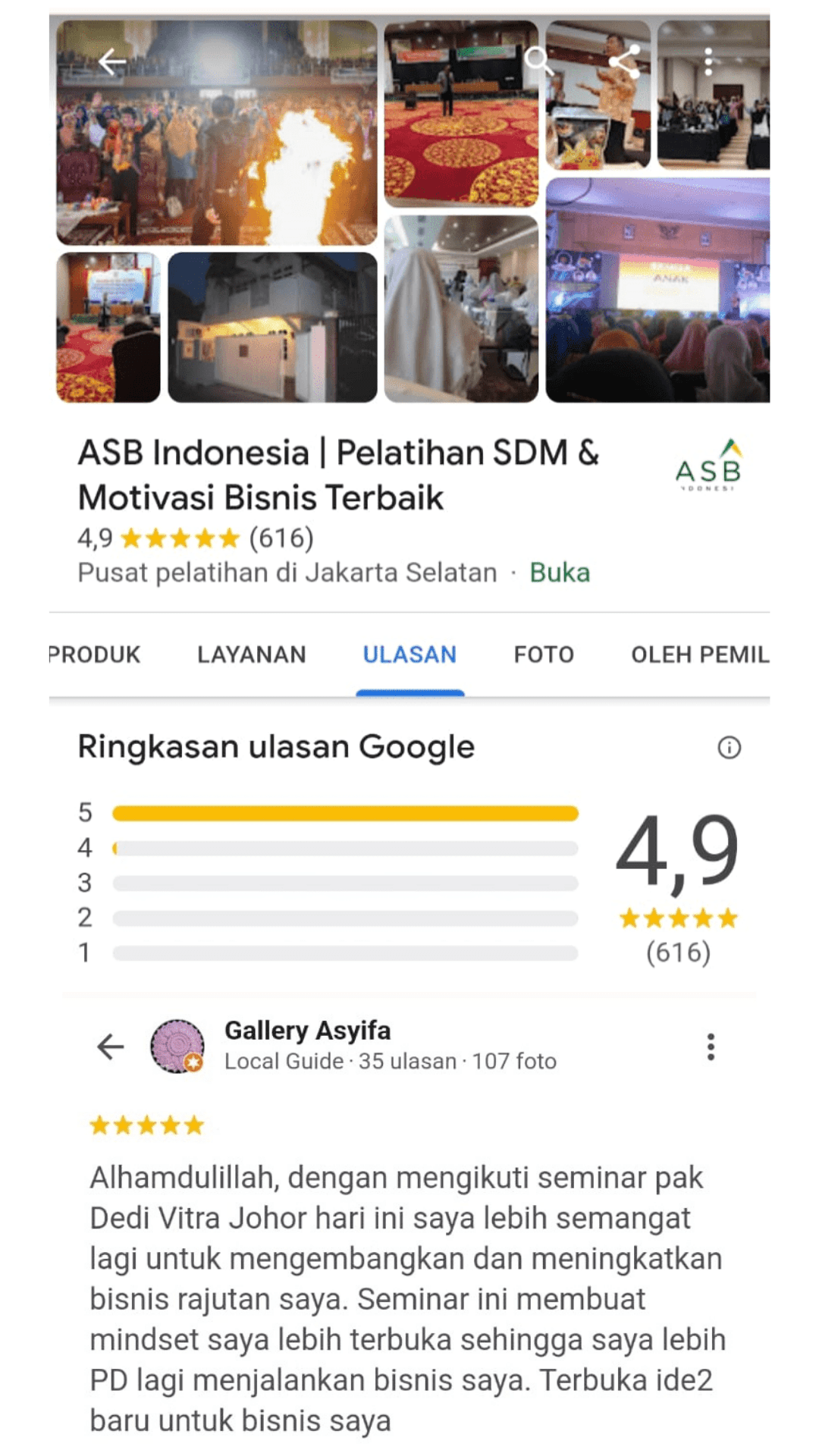Viewport: 819px width, 1456px height.
Task: Tap the back arrow beside Gallery Asyifa
Action: 111,1047
